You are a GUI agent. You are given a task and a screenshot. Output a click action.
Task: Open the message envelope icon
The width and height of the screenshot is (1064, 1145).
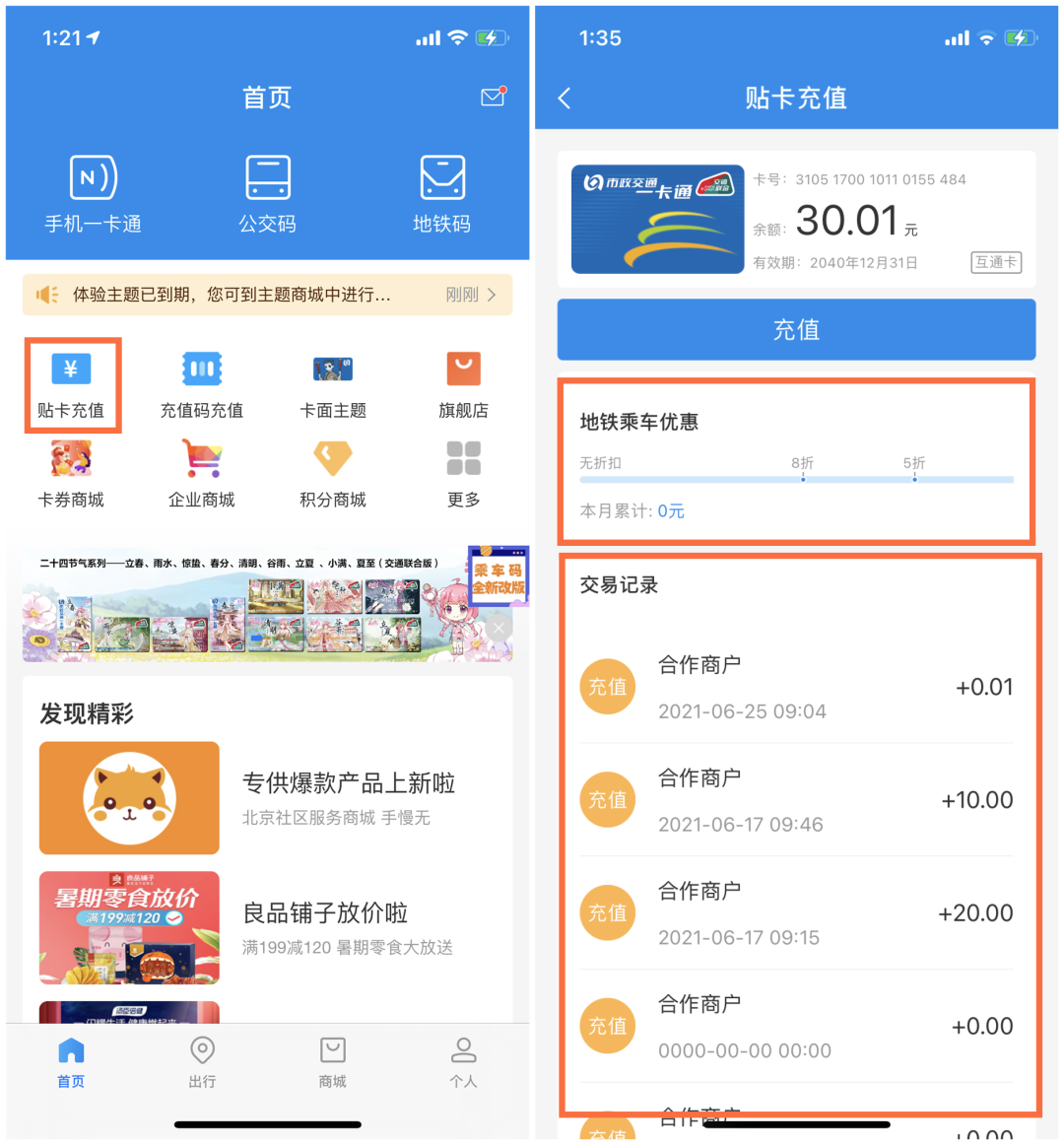click(493, 97)
